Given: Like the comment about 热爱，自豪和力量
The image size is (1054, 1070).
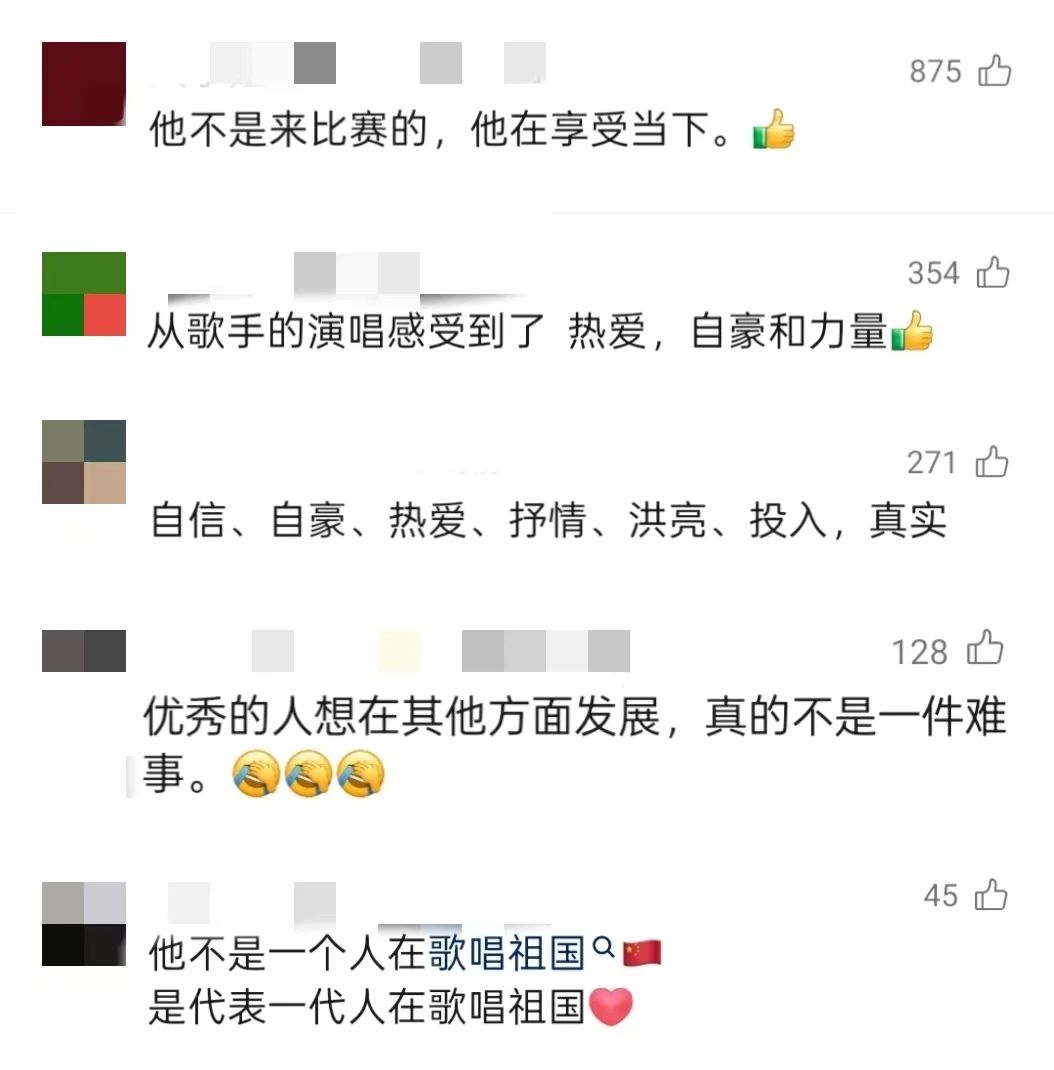Looking at the screenshot, I should pos(993,272).
